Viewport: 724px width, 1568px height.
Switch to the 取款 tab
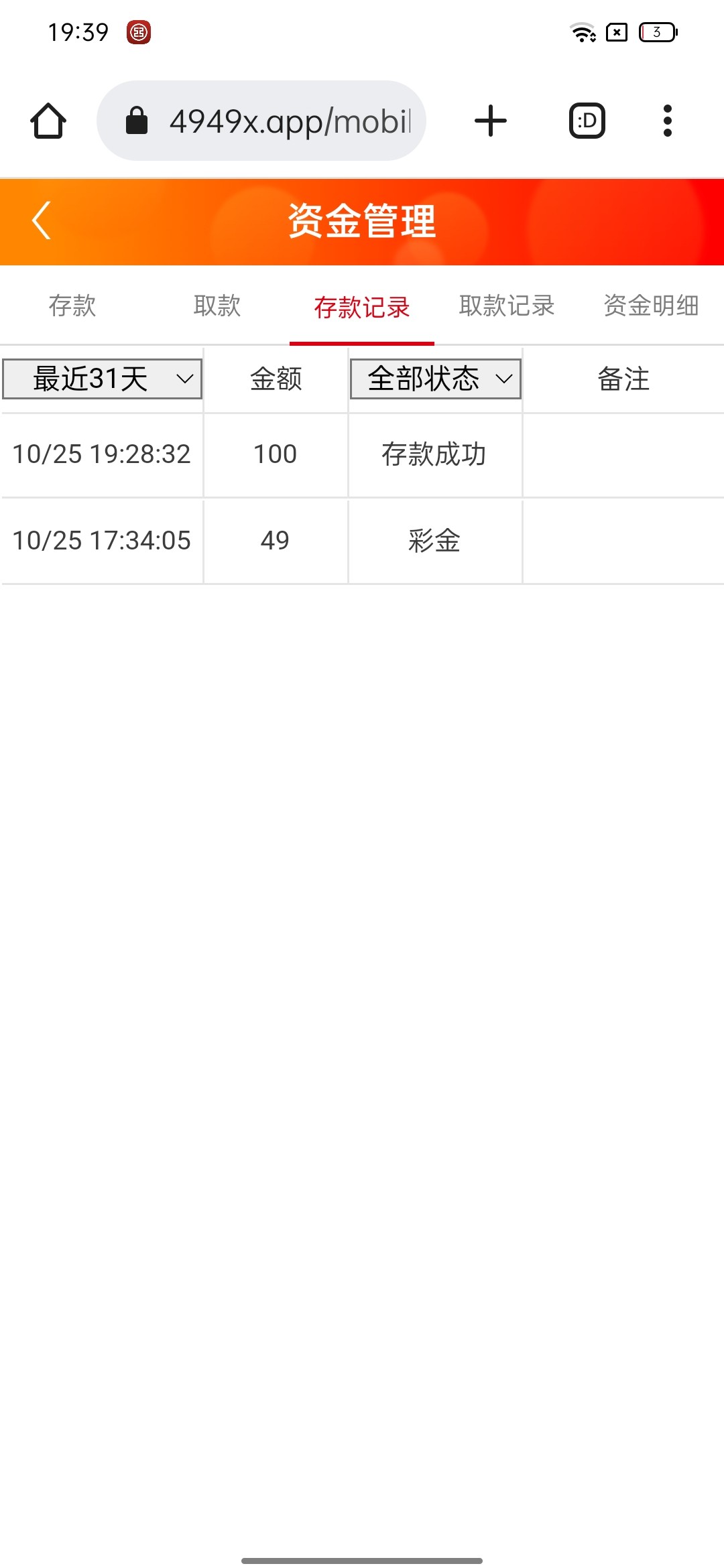tap(217, 306)
